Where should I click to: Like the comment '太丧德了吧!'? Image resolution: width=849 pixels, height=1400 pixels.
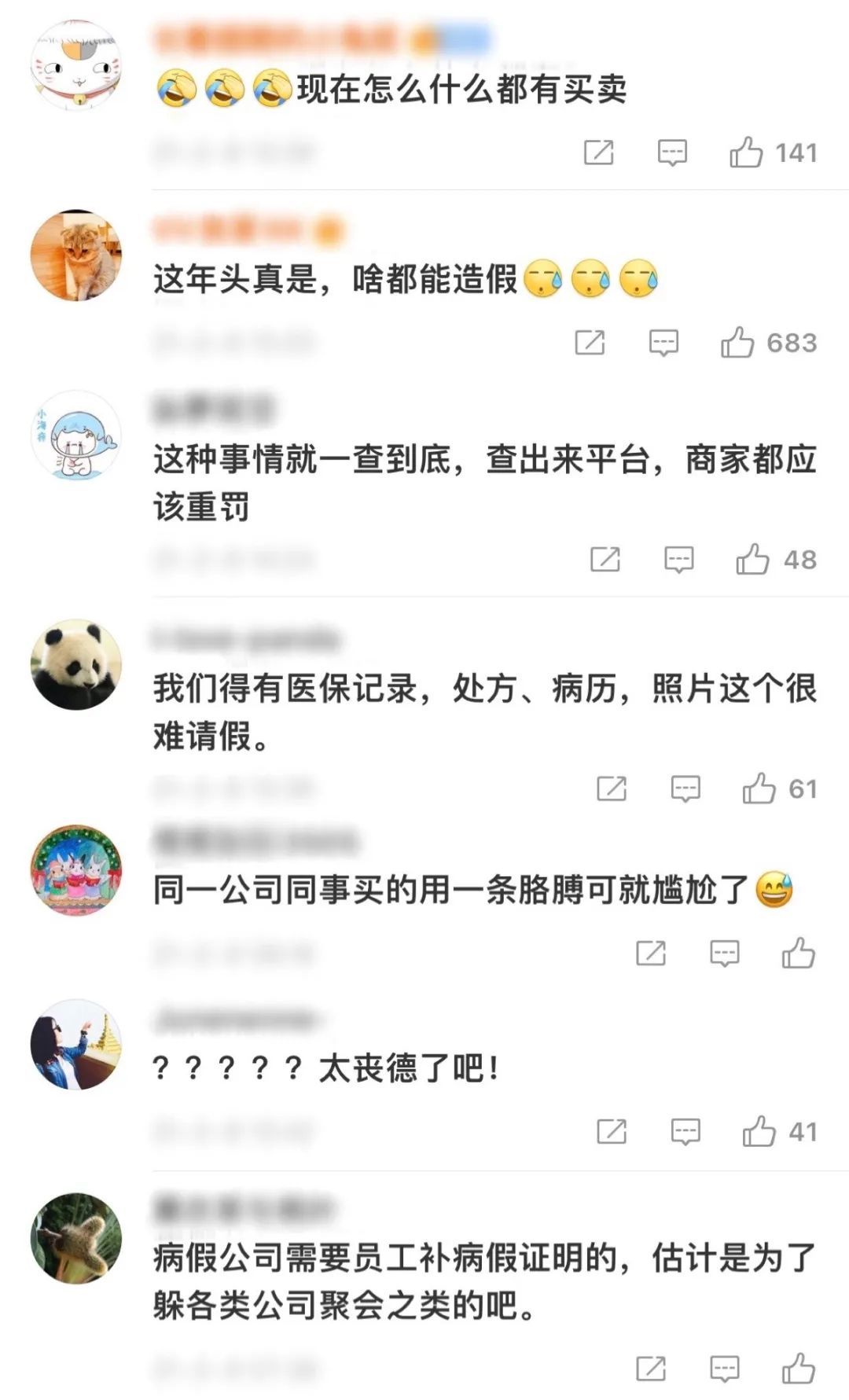pyautogui.click(x=759, y=1132)
